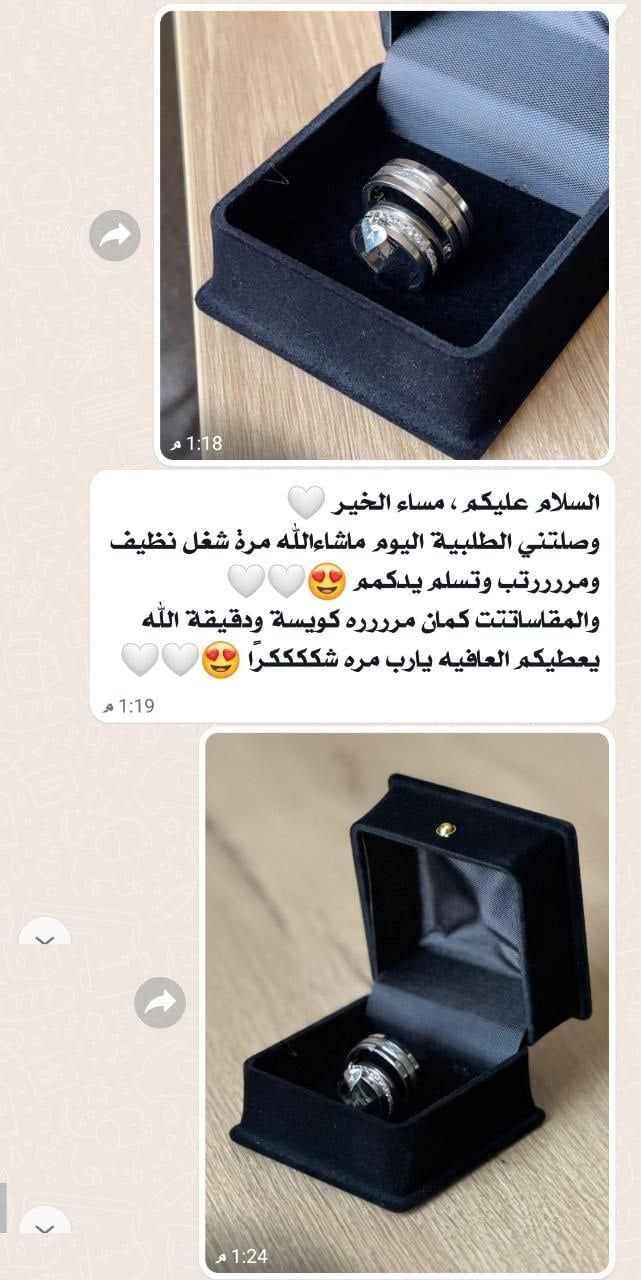Open the ring box photo sent at 1:18

coord(384,235)
